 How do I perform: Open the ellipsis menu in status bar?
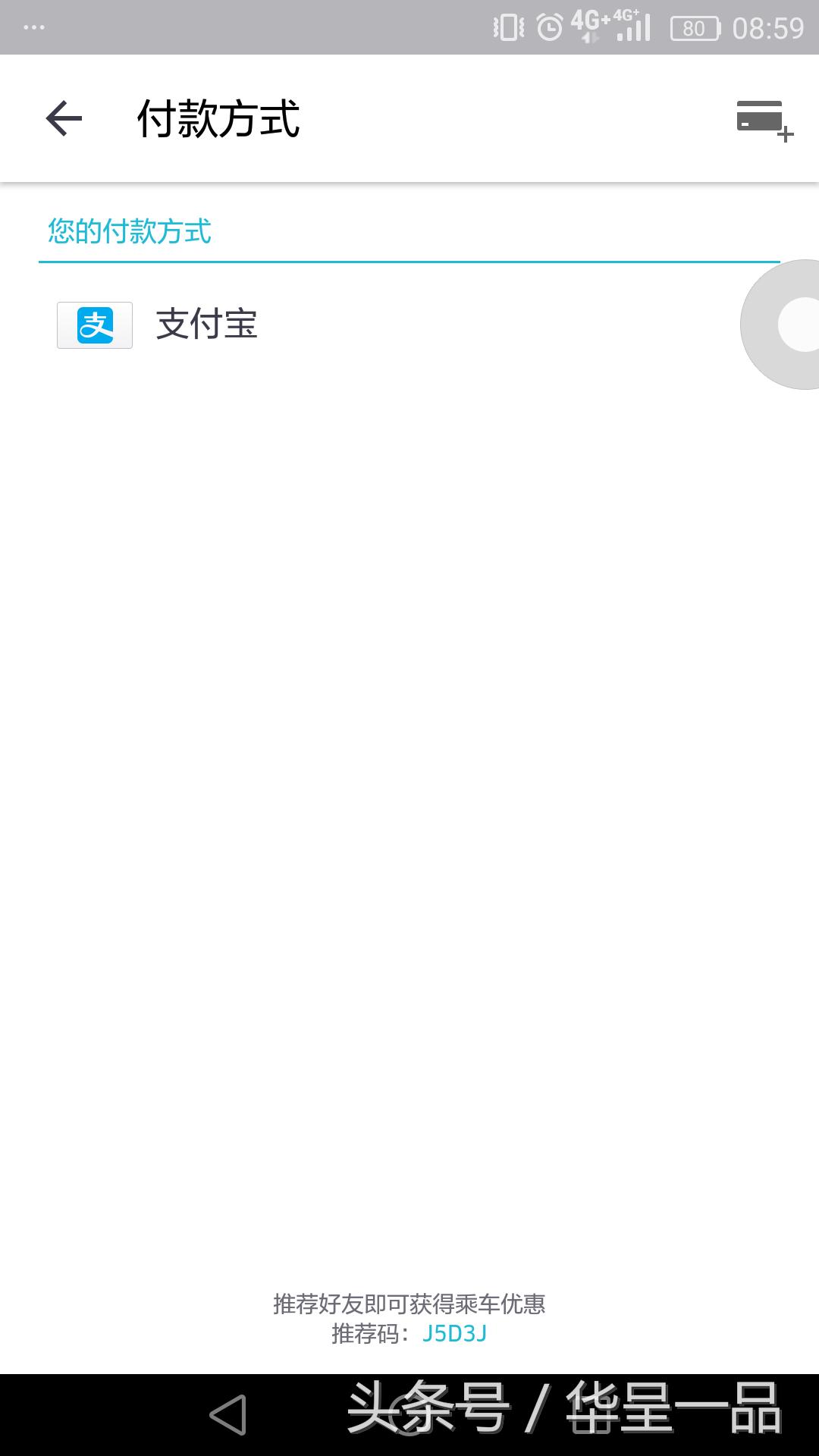point(30,27)
